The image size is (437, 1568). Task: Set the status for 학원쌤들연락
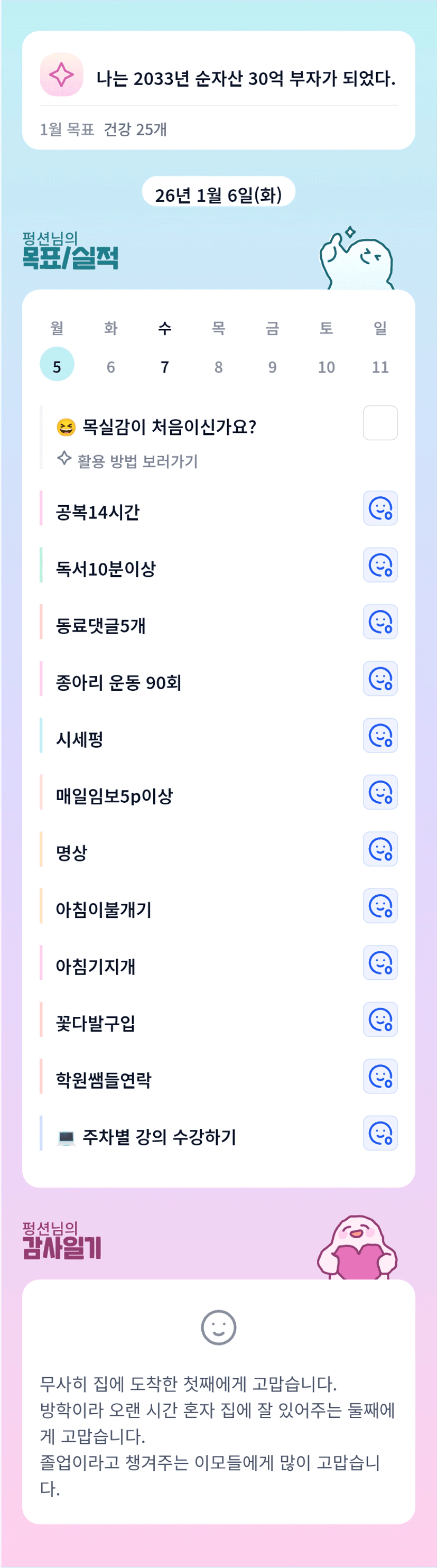click(380, 1076)
